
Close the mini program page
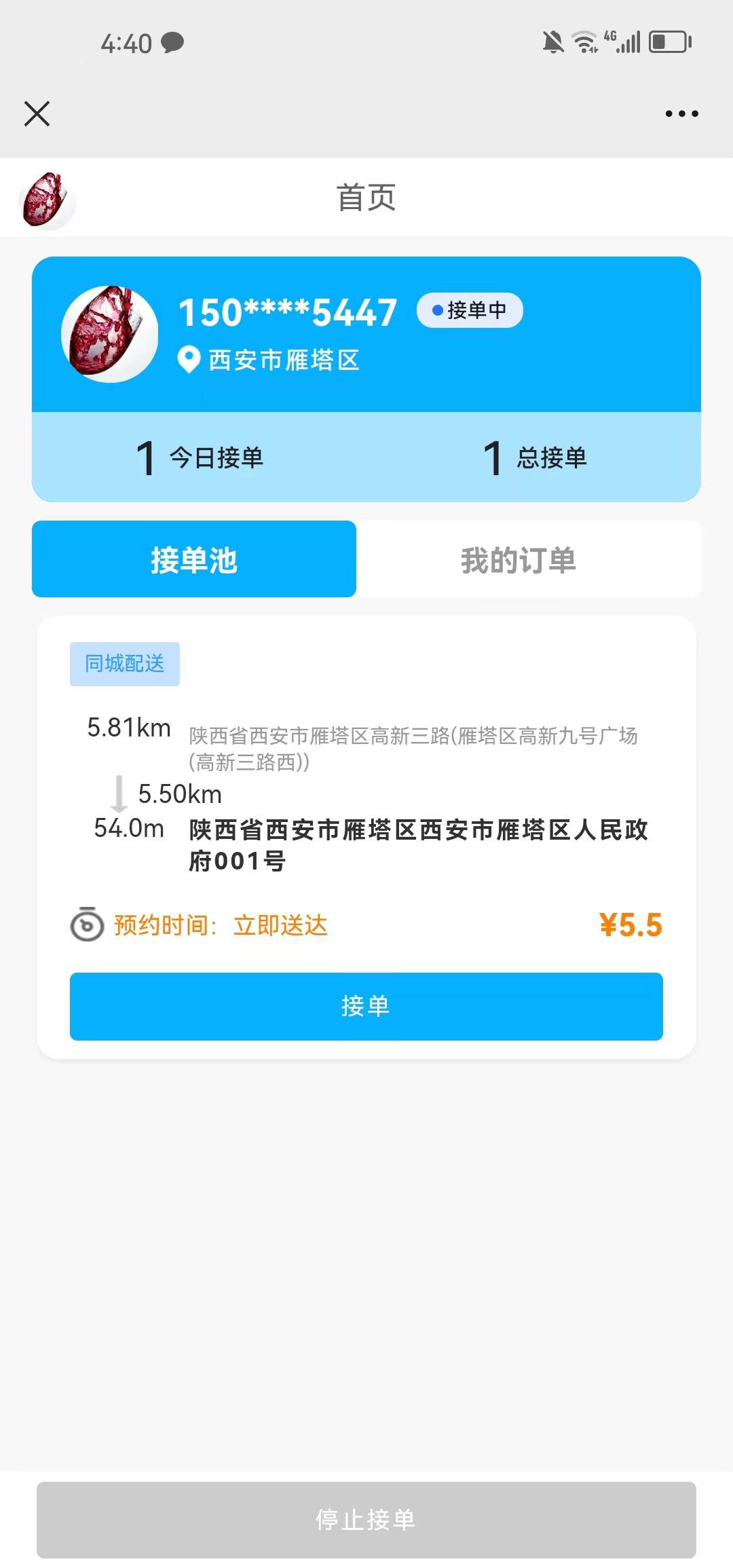pos(37,113)
